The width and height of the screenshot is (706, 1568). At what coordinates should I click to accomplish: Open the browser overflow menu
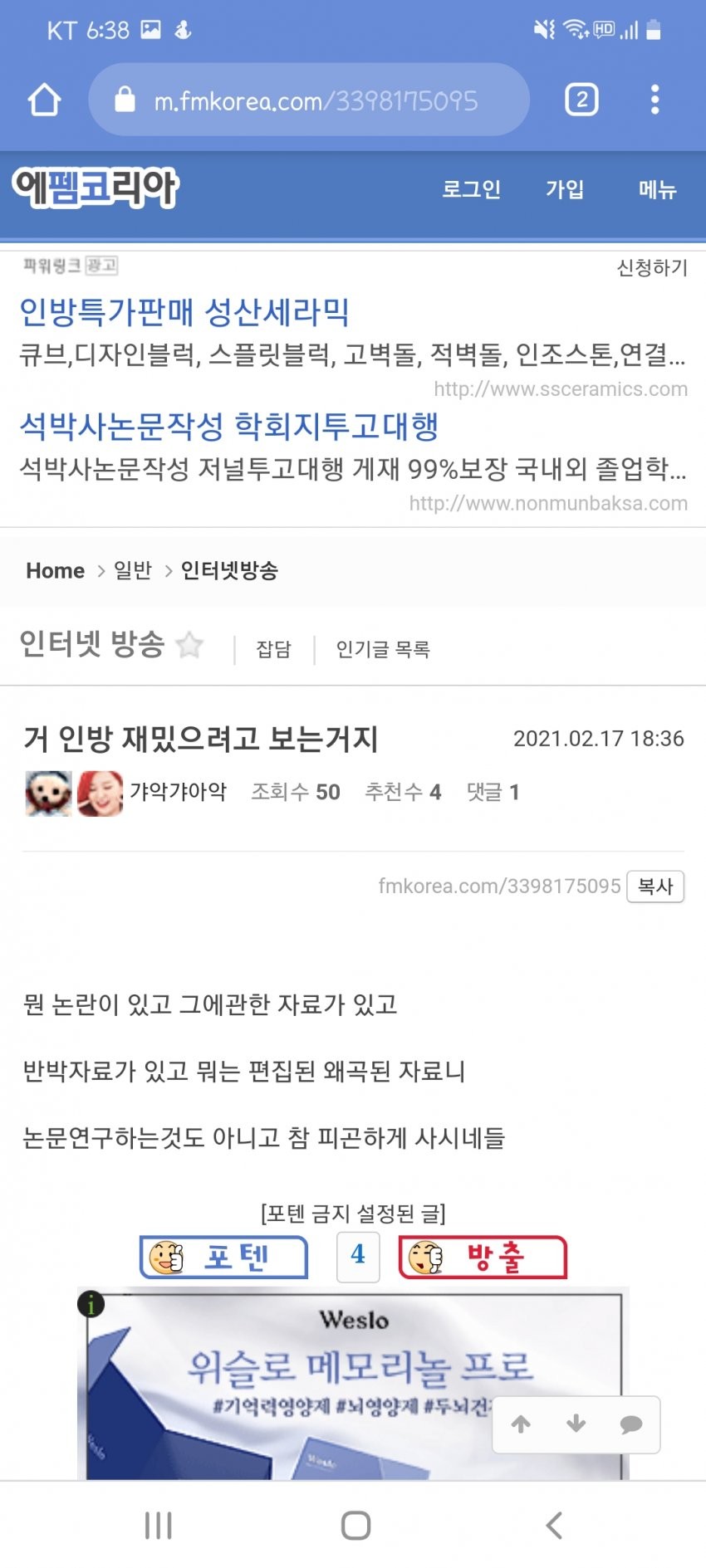click(655, 100)
